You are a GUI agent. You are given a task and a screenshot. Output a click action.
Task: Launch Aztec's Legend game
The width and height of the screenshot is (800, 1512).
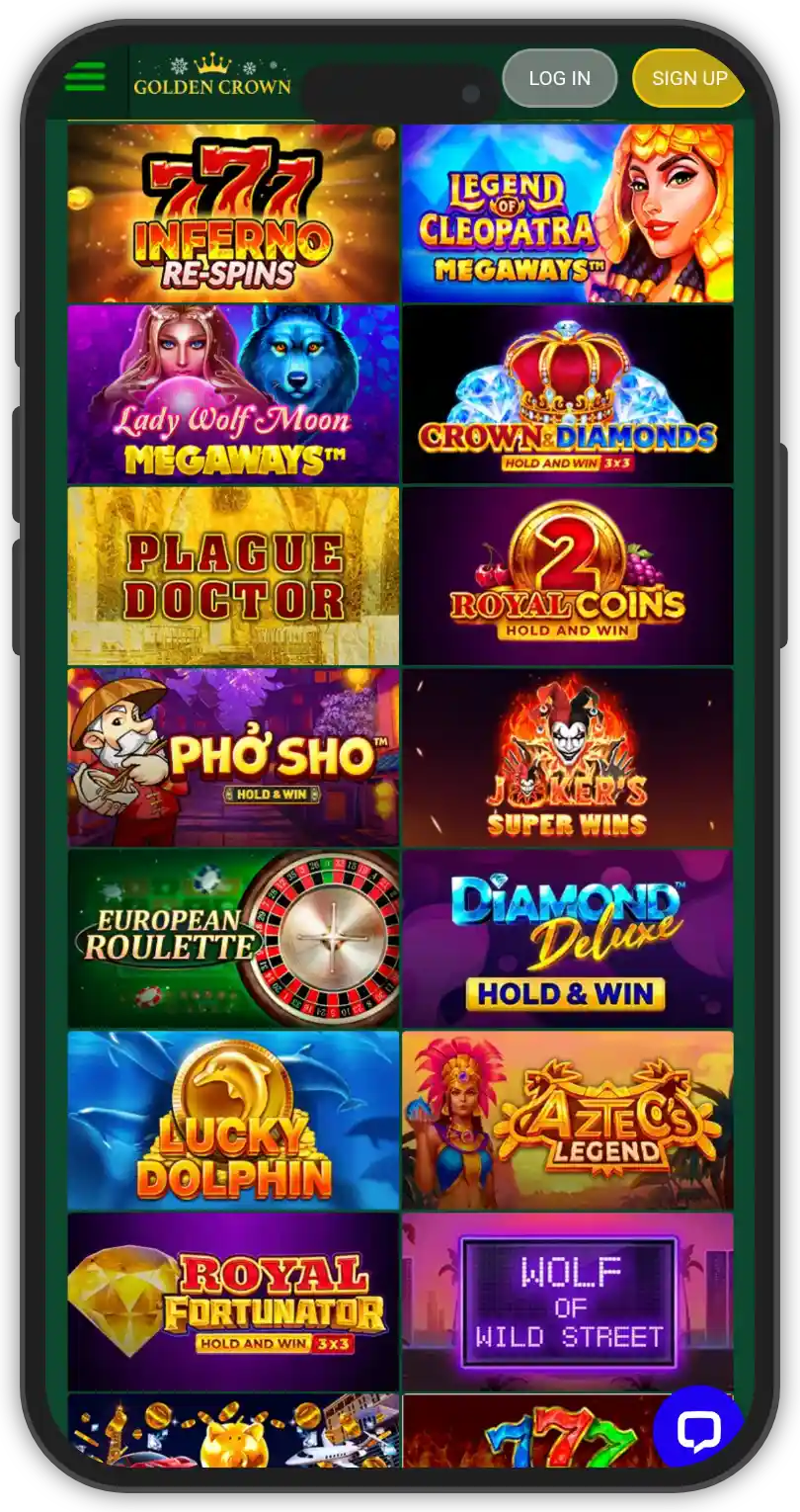point(567,1121)
